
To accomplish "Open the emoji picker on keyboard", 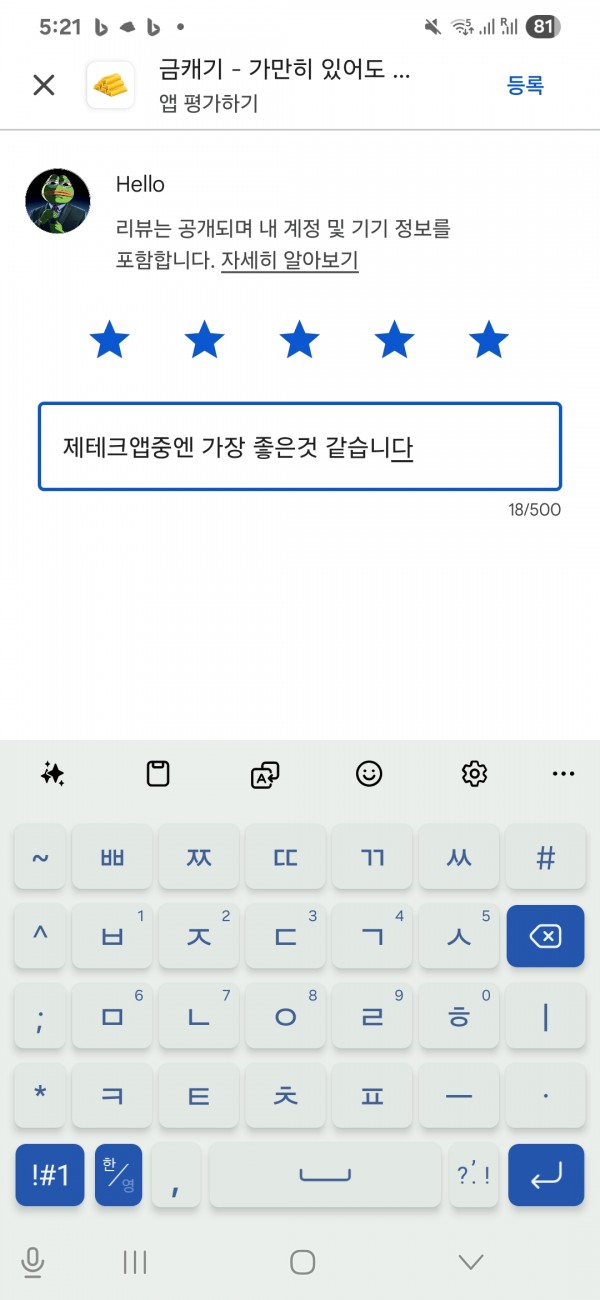I will click(370, 773).
